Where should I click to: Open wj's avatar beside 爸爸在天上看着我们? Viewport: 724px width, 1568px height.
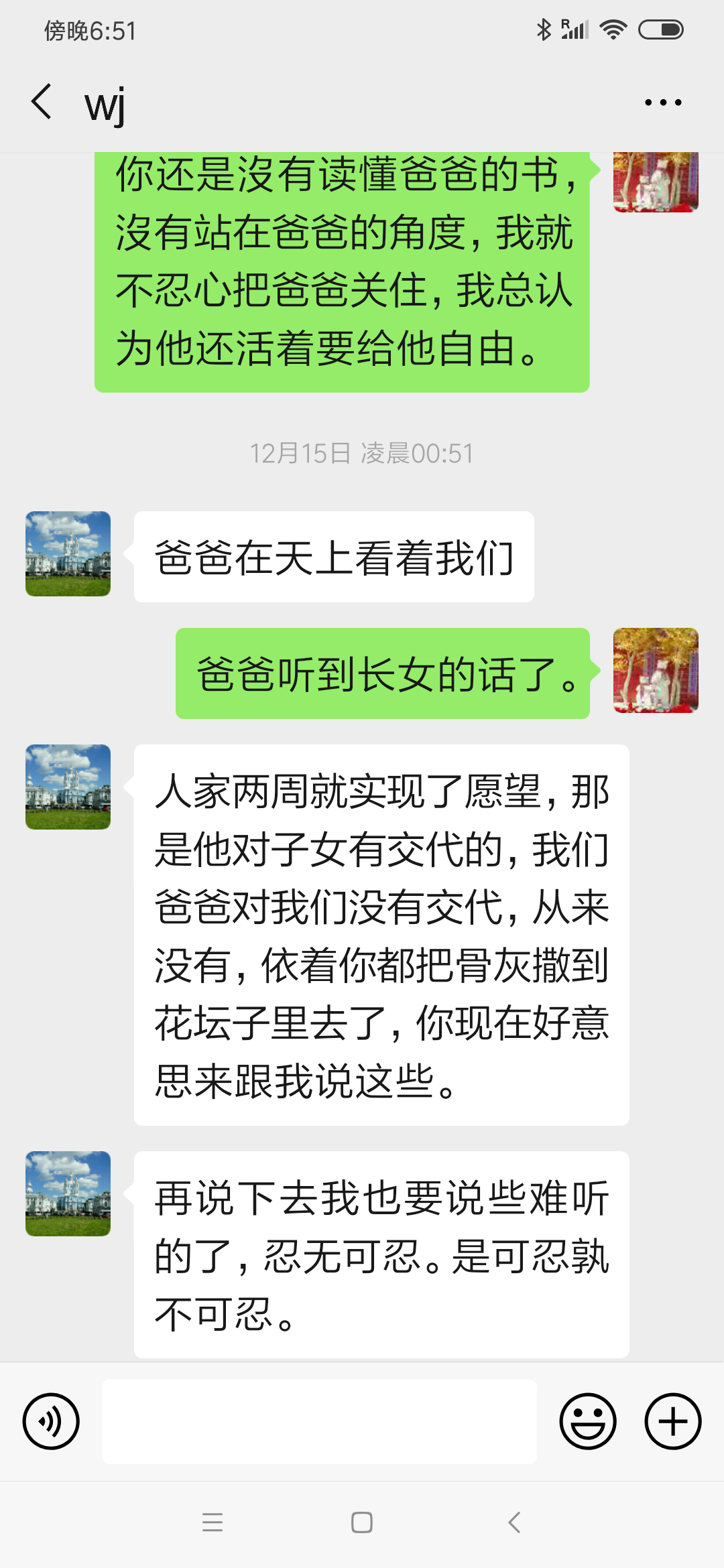point(68,553)
